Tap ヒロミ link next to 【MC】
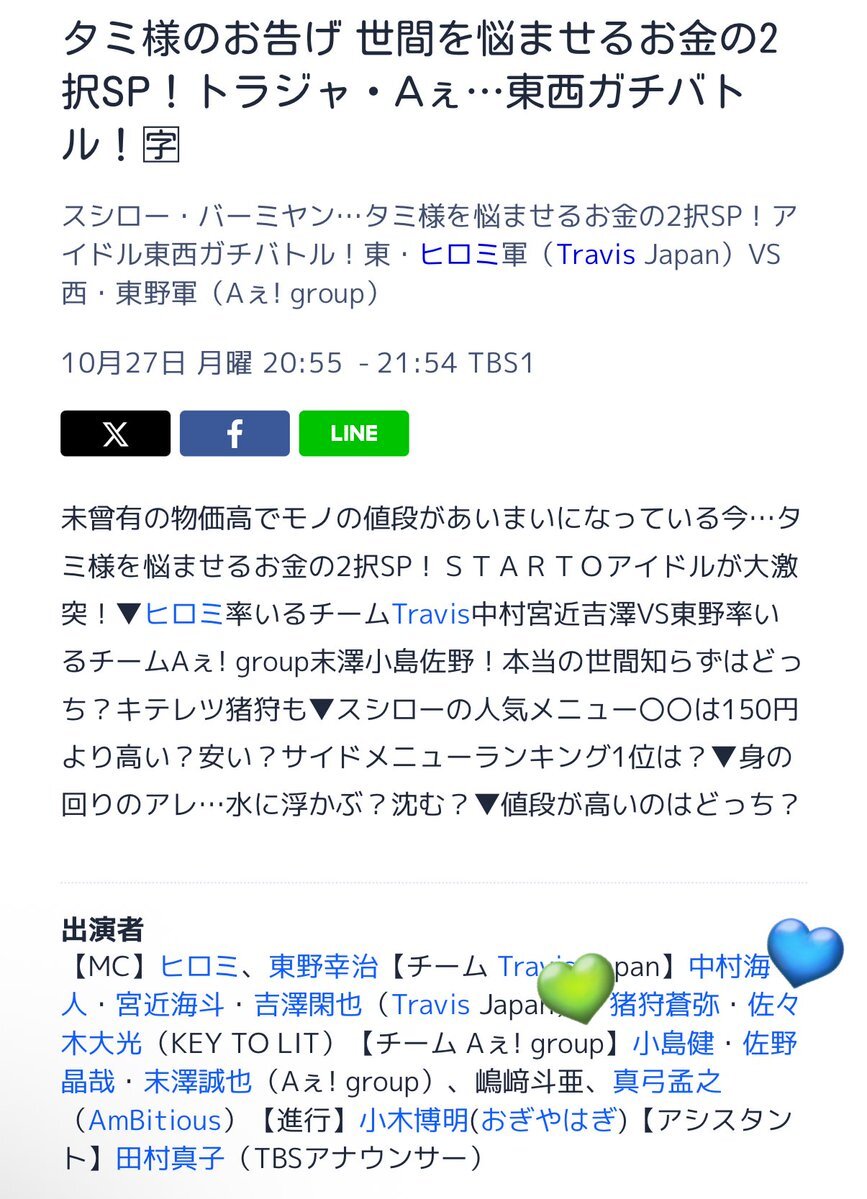Viewport: 867px width, 1199px height. click(x=199, y=967)
